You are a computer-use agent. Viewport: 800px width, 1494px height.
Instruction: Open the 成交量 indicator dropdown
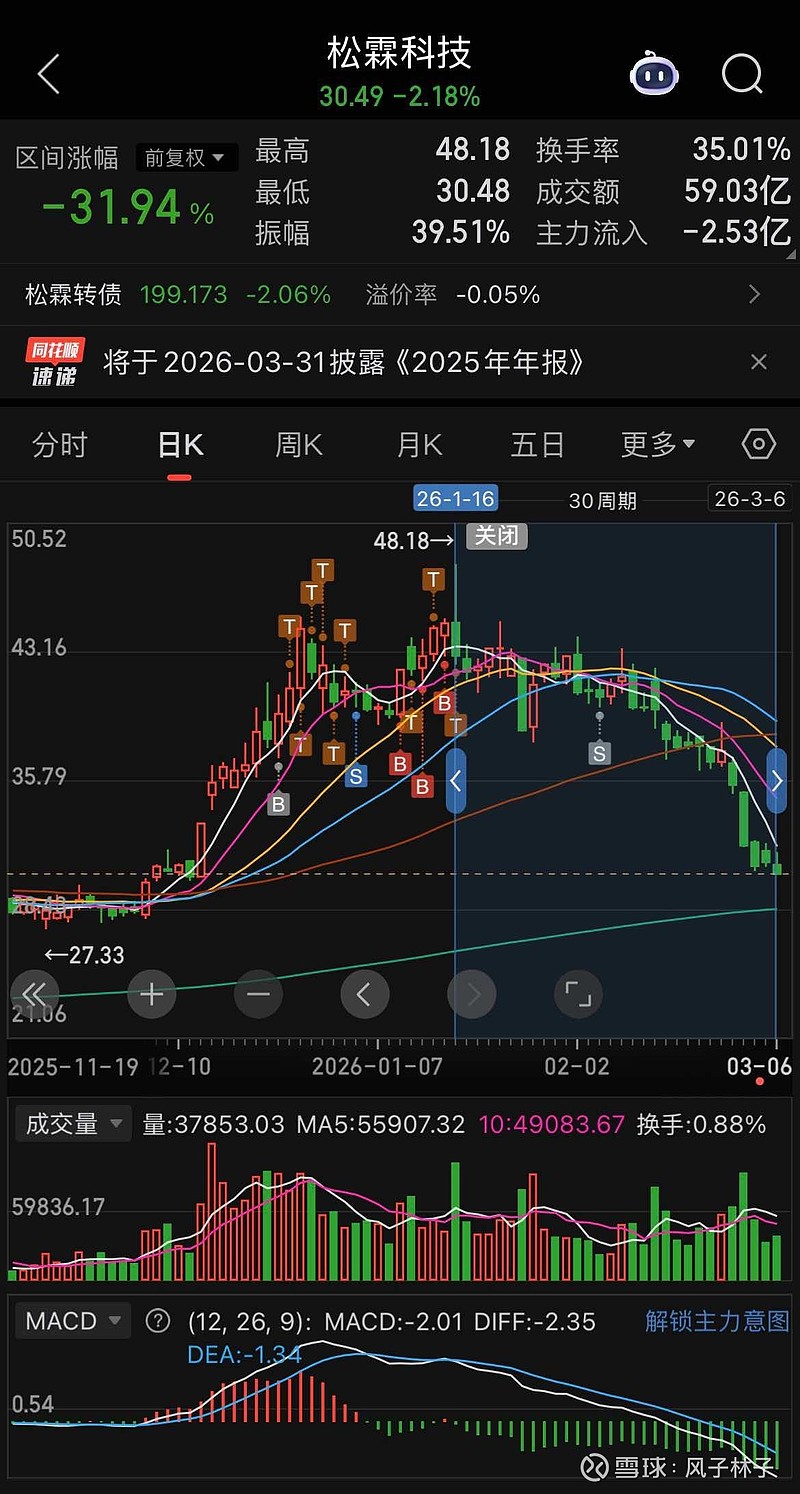(73, 1123)
